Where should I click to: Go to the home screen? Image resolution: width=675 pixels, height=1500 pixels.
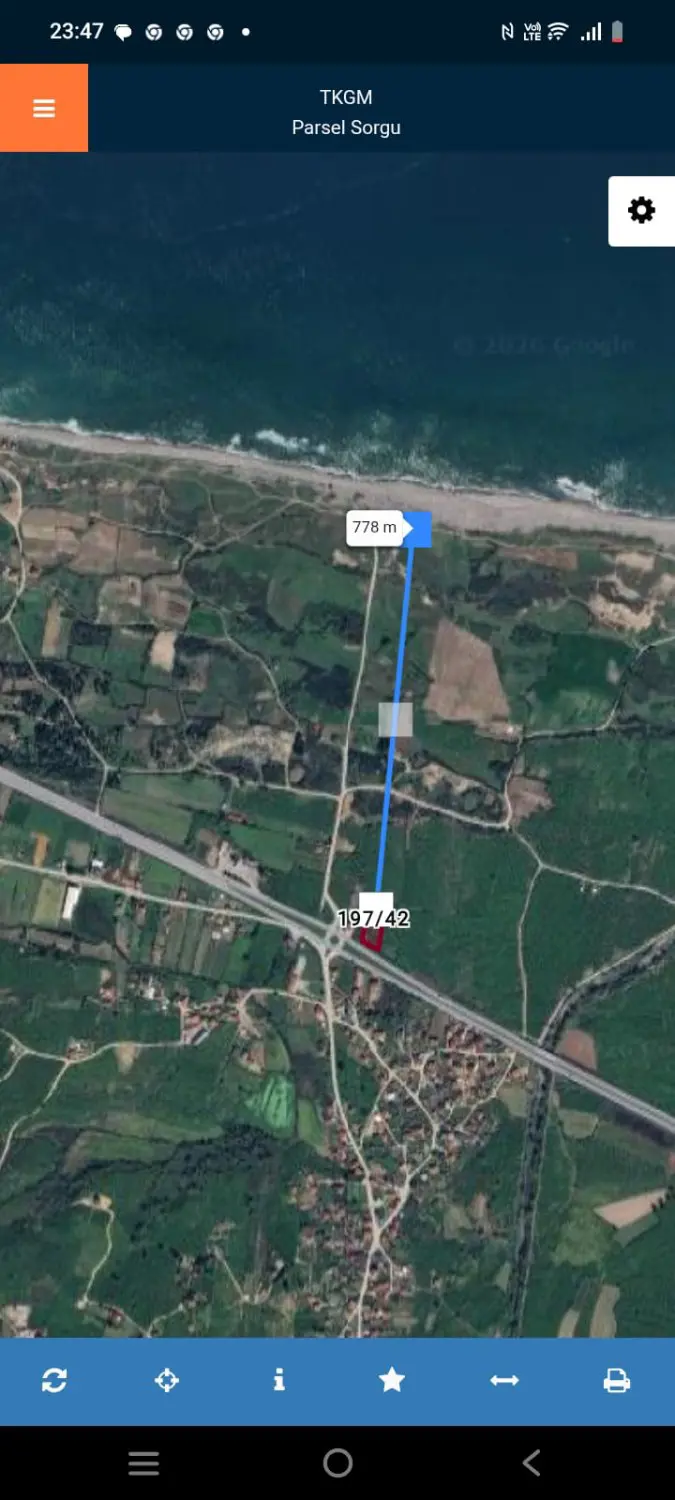[x=338, y=1463]
